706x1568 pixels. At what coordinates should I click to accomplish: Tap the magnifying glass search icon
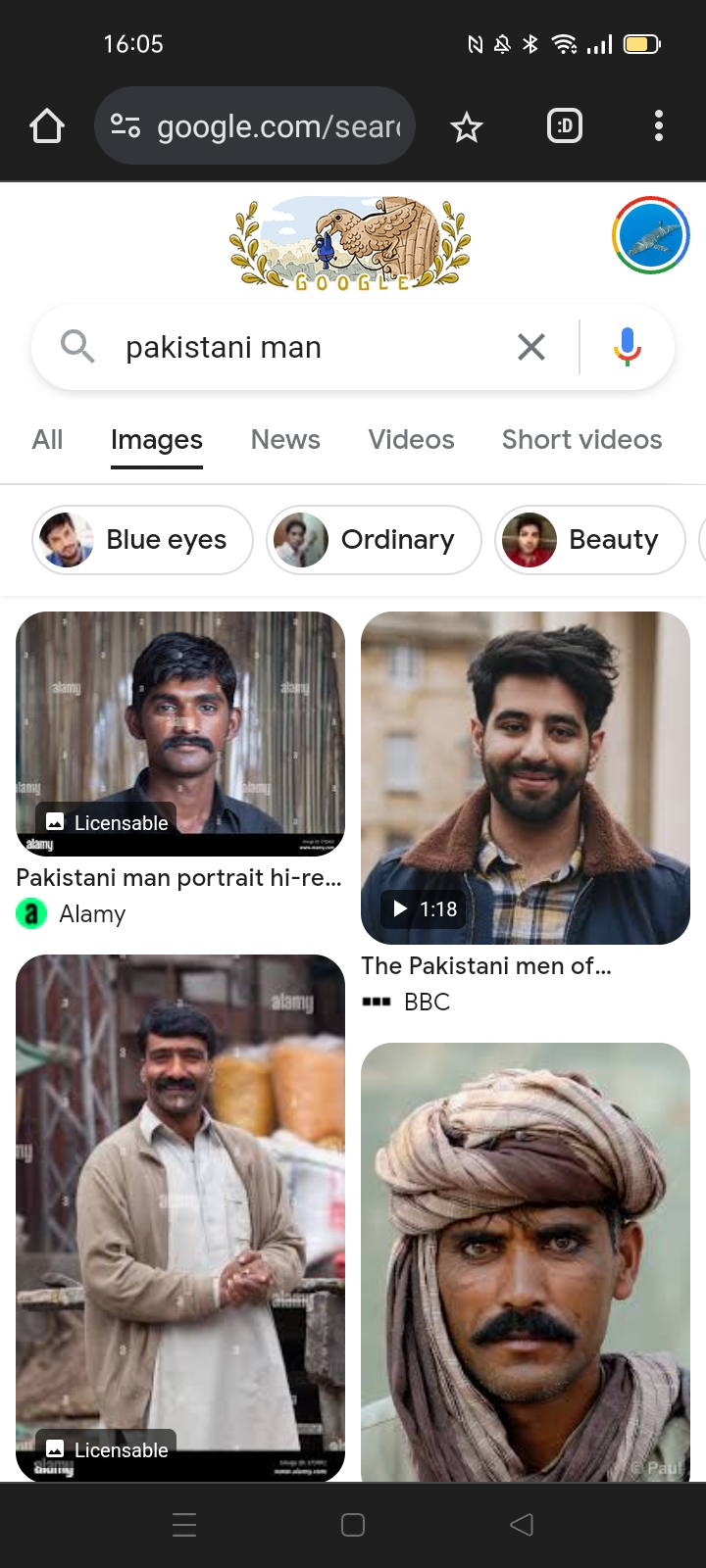pos(77,346)
